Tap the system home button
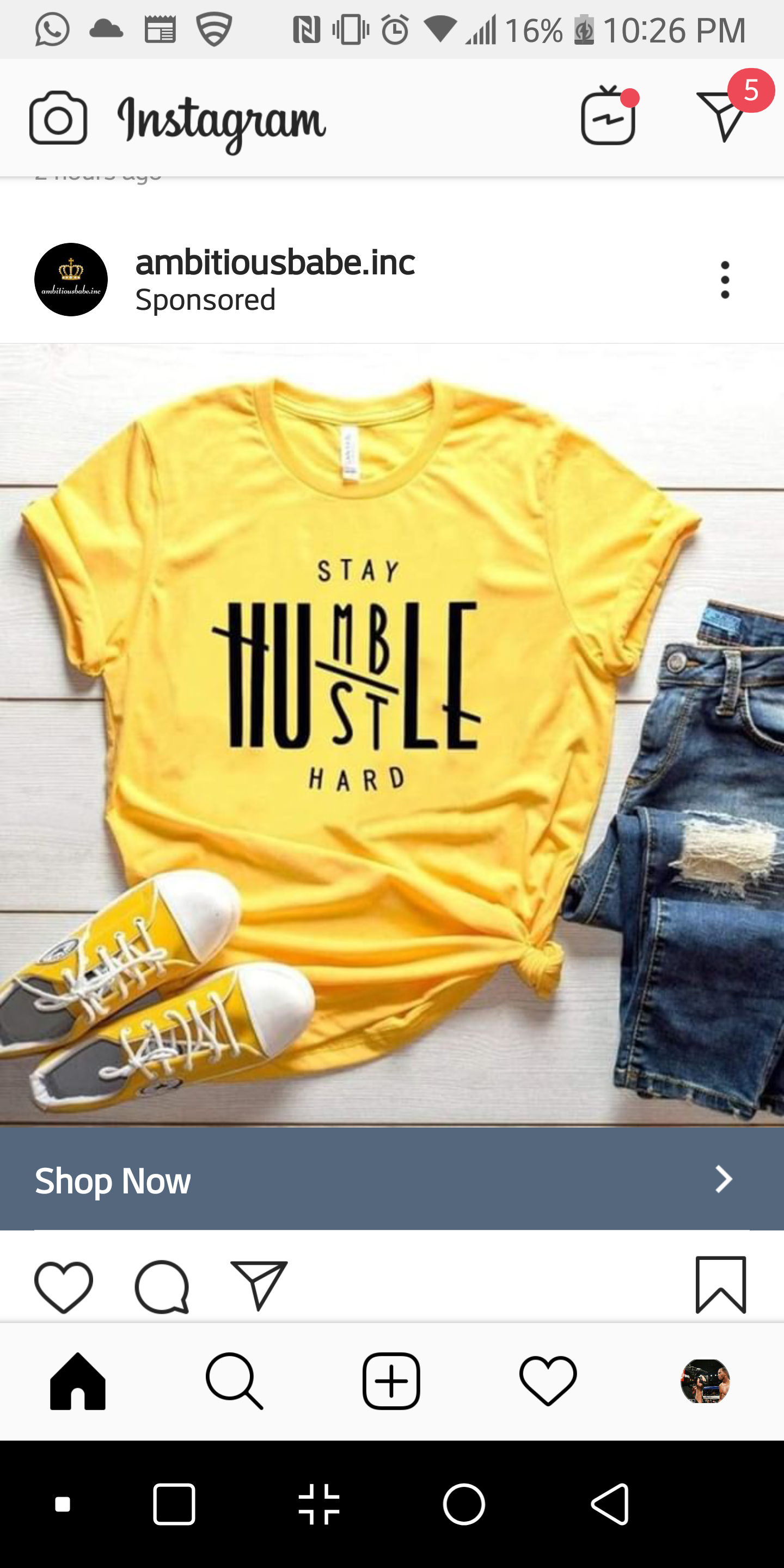The image size is (784, 1568). (x=464, y=1504)
